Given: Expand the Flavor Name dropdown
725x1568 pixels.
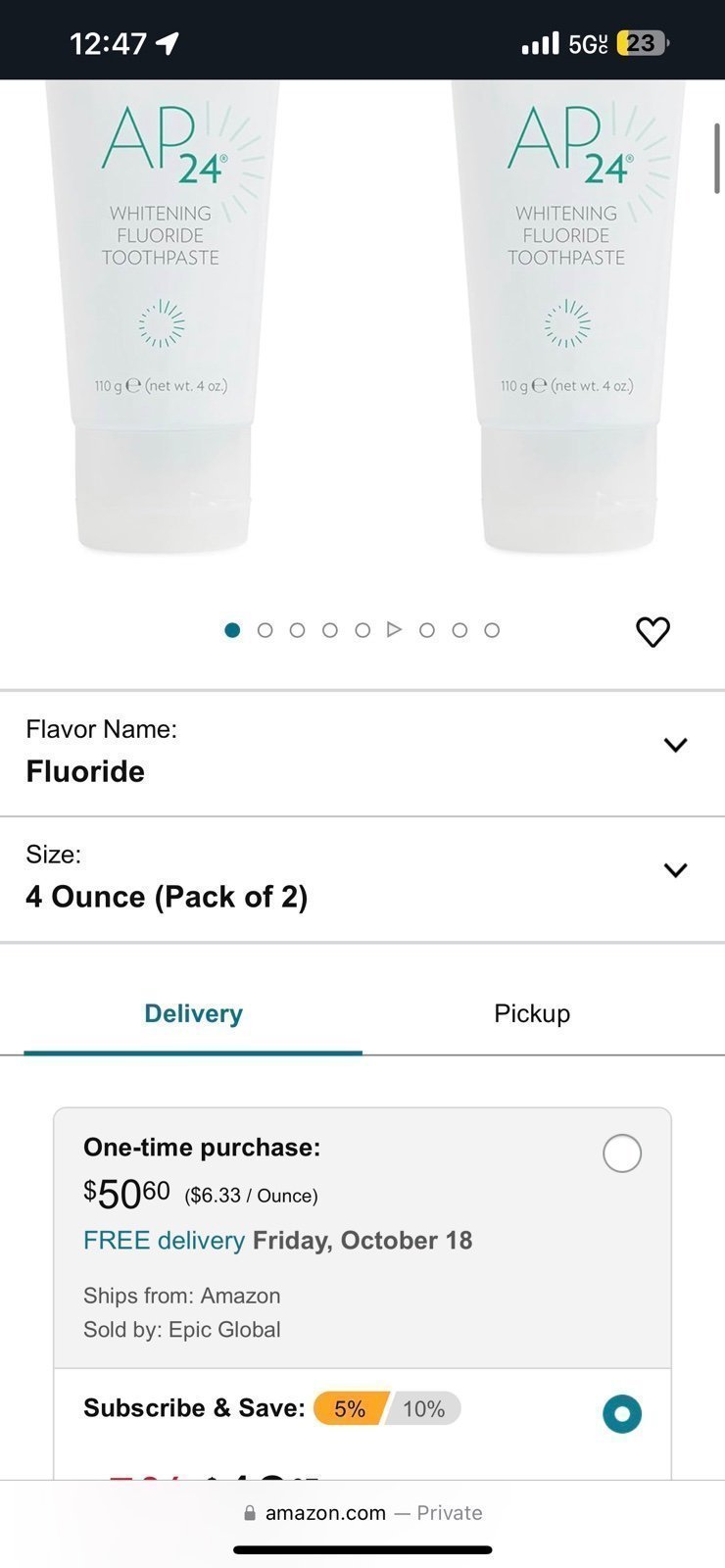Looking at the screenshot, I should tap(675, 746).
